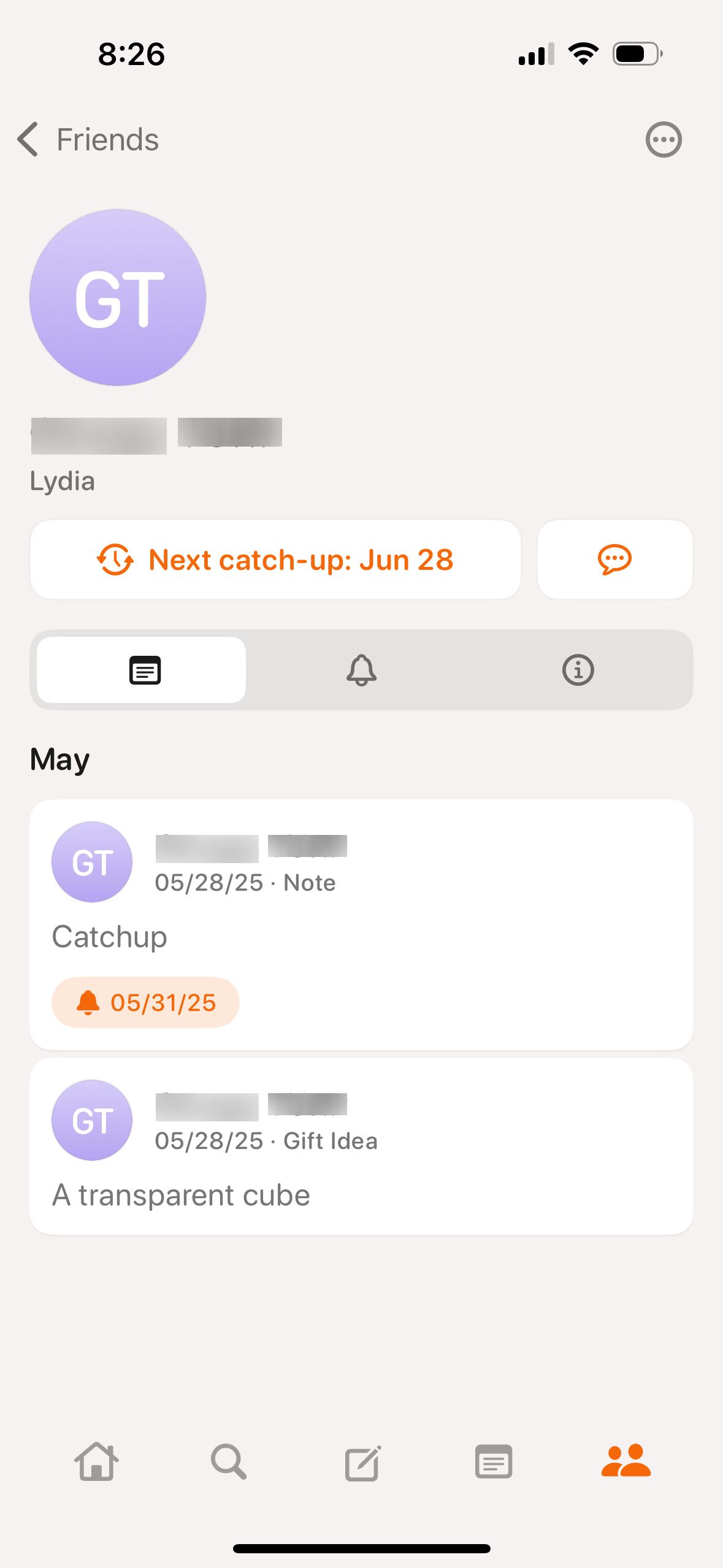Open the message chat bubble button

tap(614, 559)
